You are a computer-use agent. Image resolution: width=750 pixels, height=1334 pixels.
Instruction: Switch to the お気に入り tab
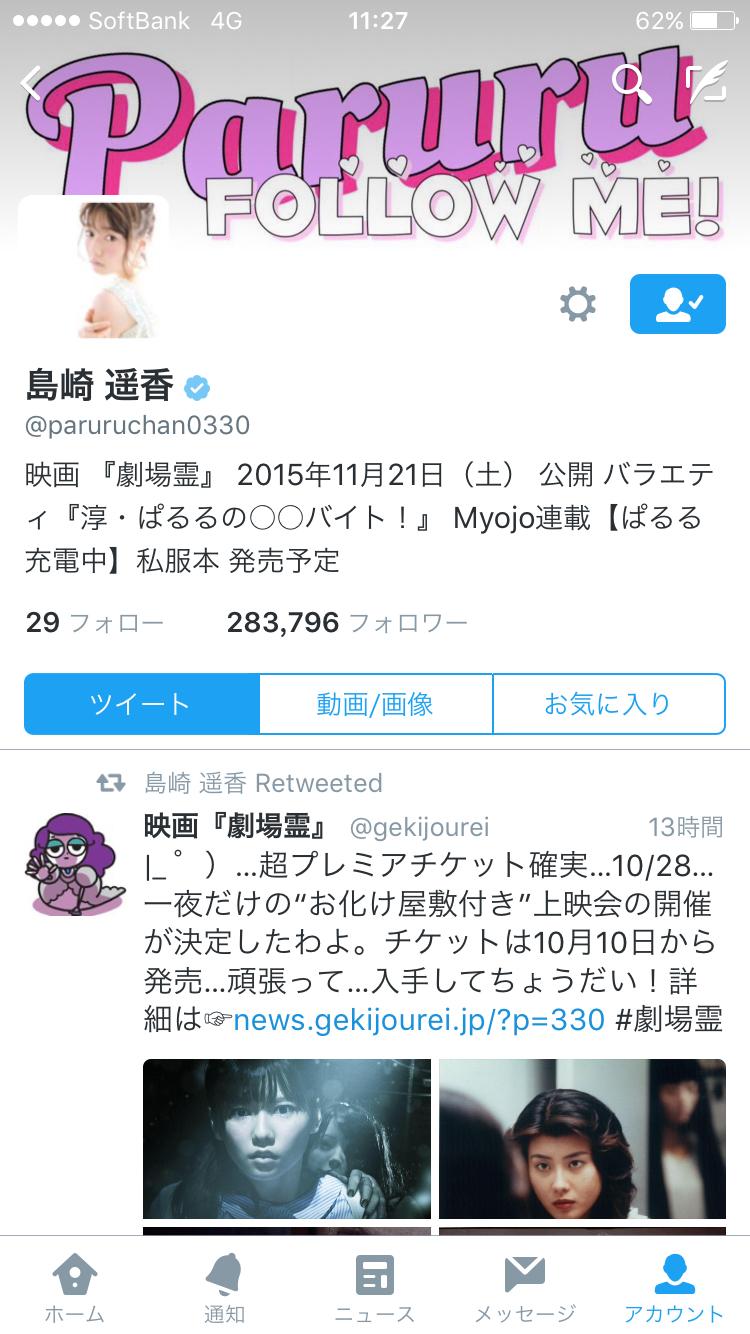tap(608, 704)
